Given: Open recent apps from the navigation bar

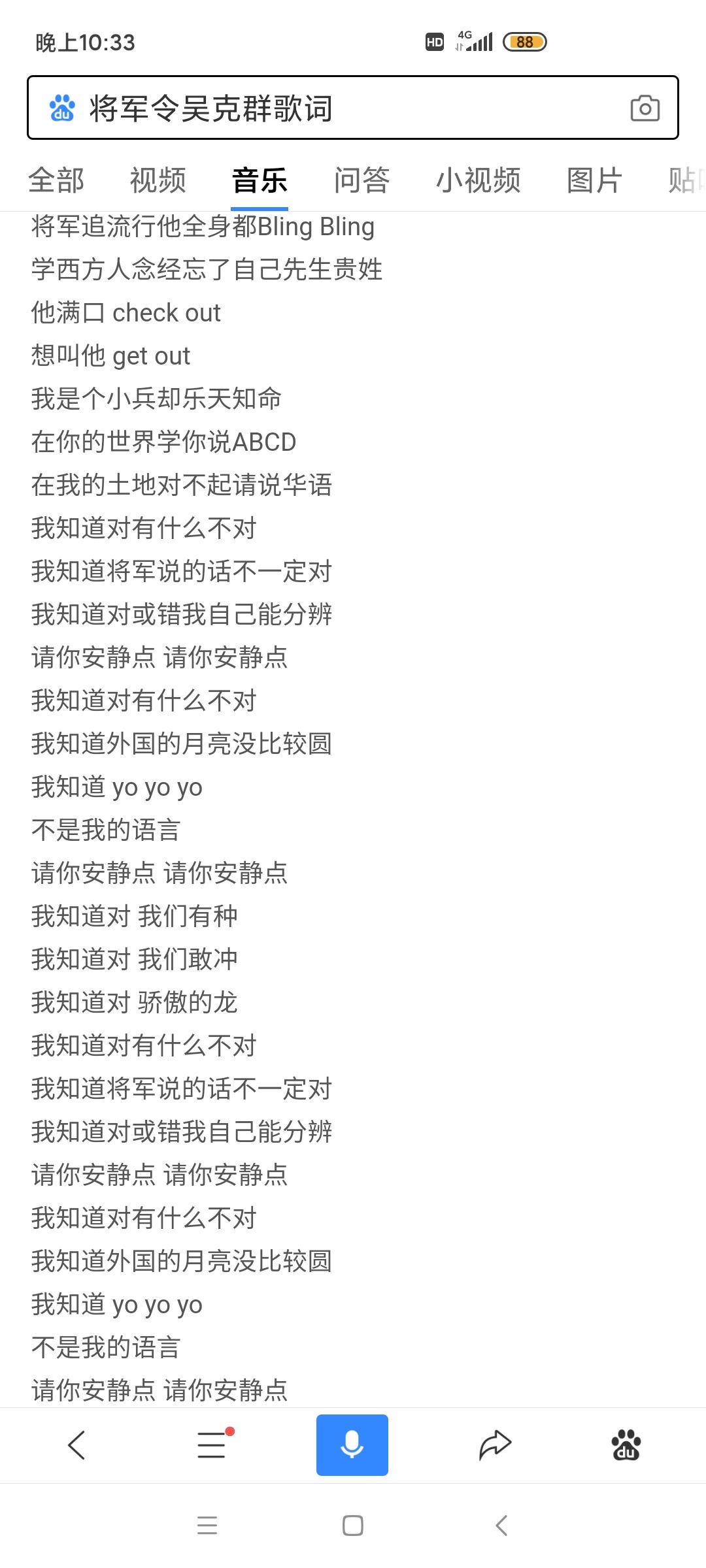Looking at the screenshot, I should (x=207, y=1526).
